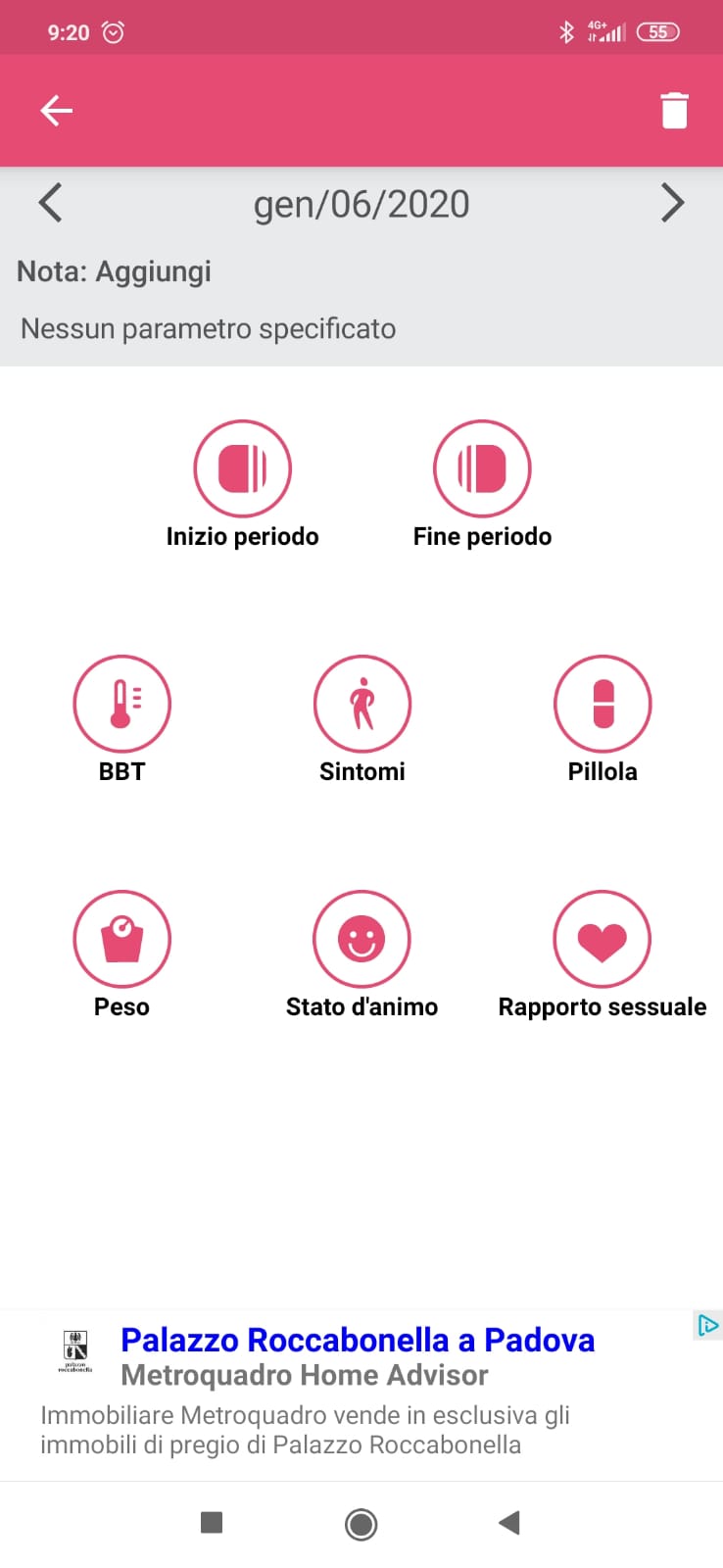This screenshot has width=723, height=1568.
Task: Enter weight with Peso
Action: pyautogui.click(x=121, y=940)
